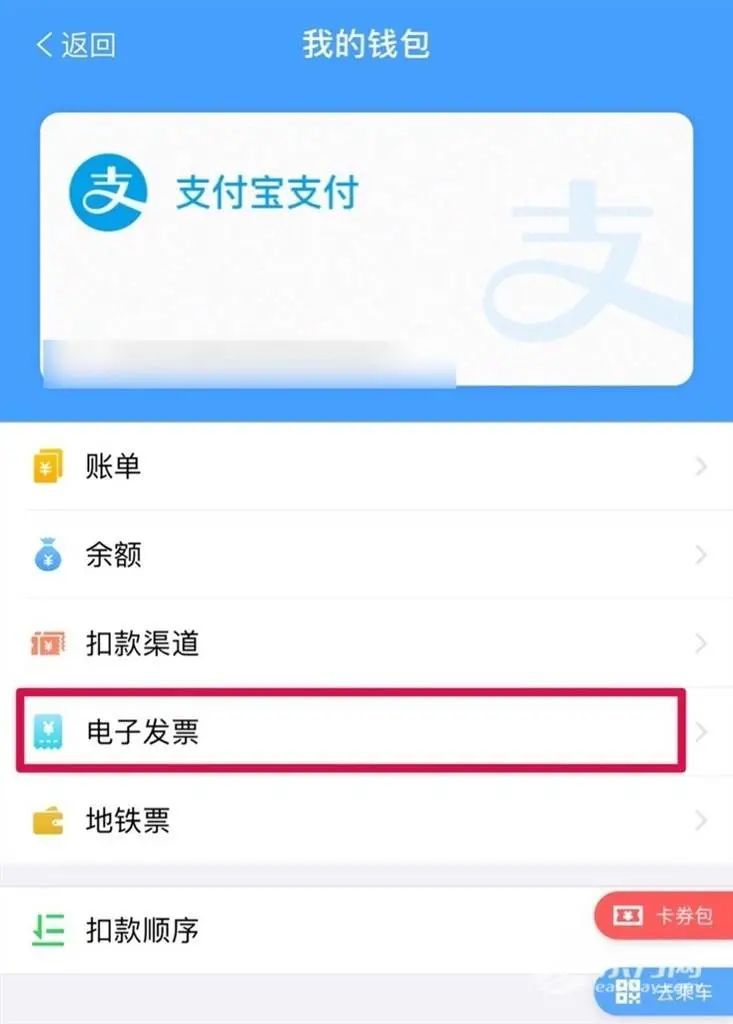
Task: Open the 支付宝支付 card
Action: [366, 248]
